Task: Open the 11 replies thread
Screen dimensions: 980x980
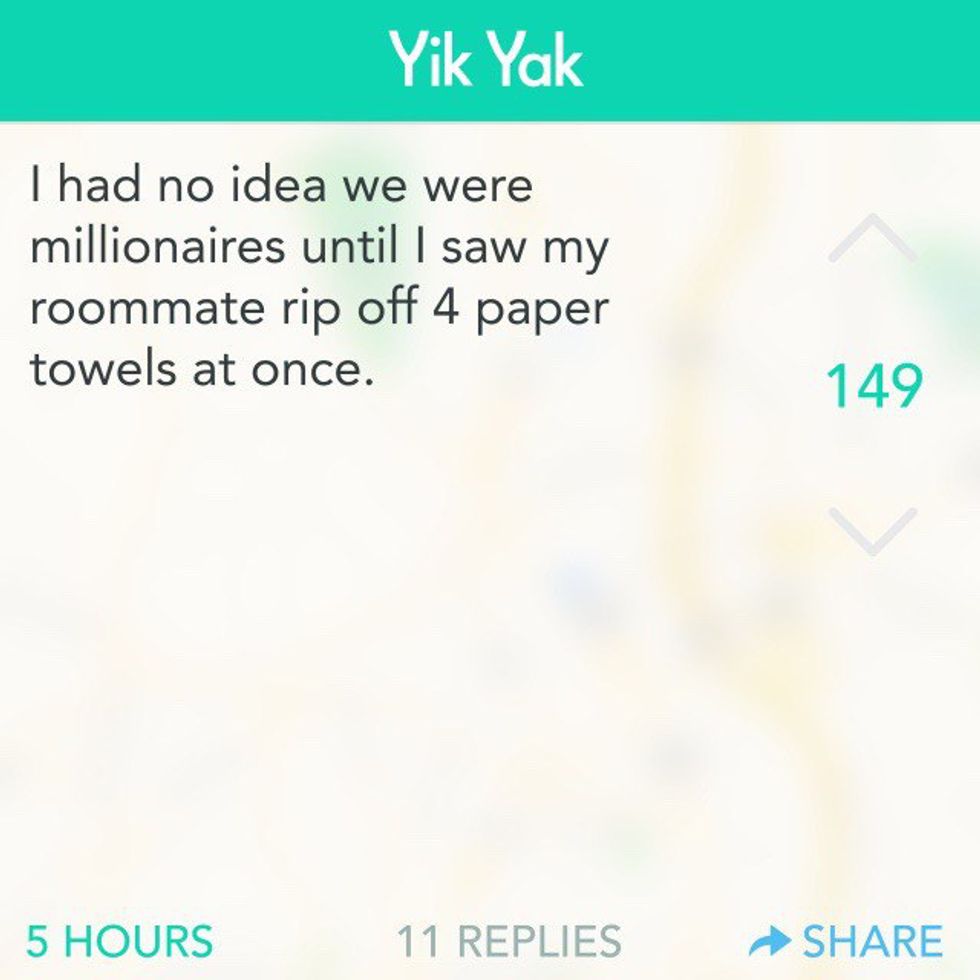Action: click(x=509, y=941)
